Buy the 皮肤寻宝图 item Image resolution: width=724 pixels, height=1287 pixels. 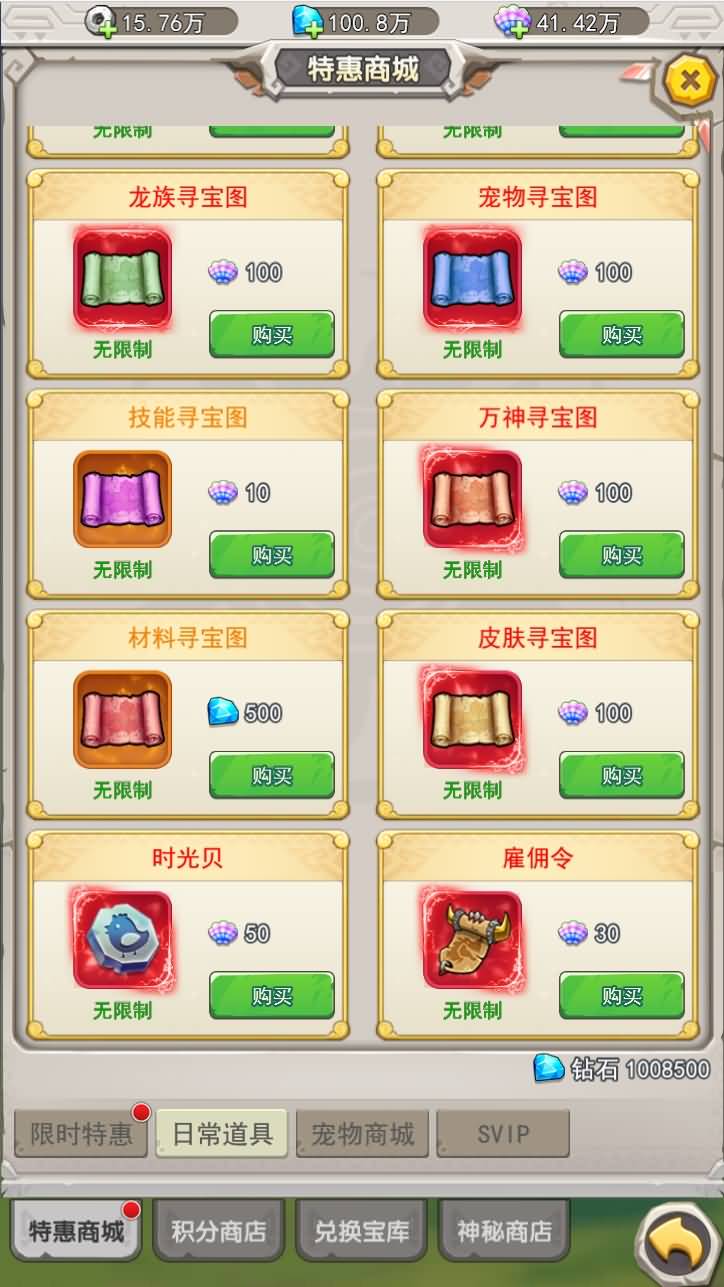tap(621, 774)
